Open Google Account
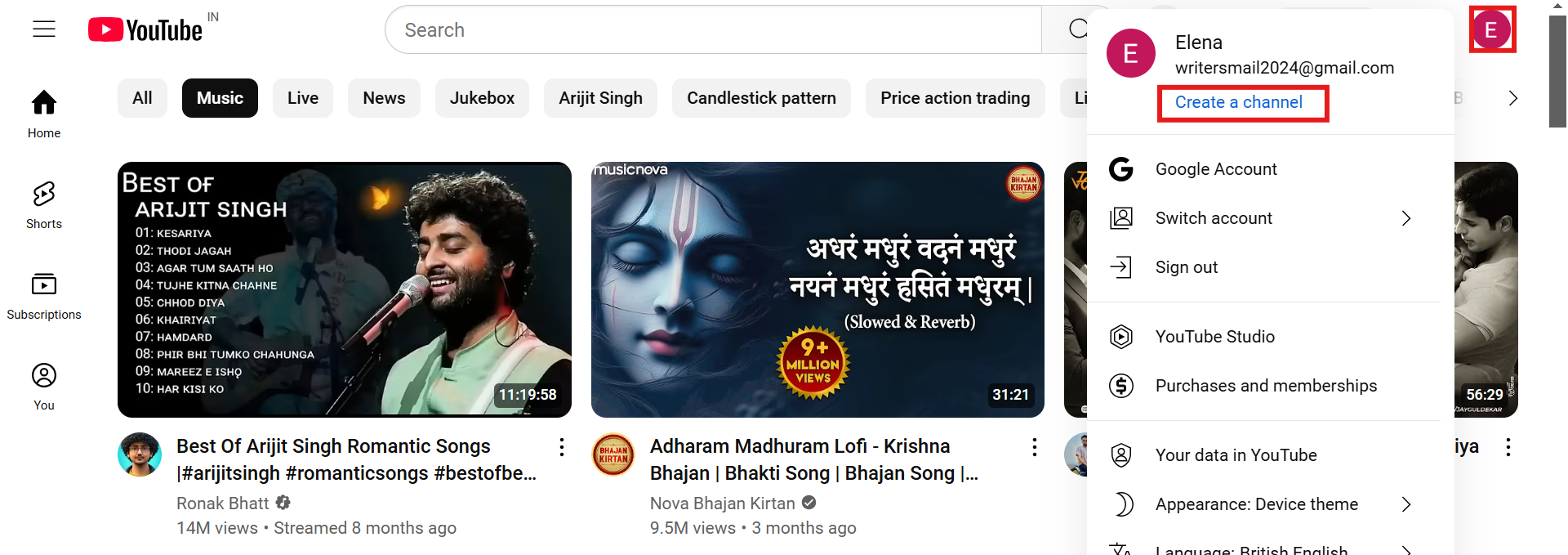The image size is (1568, 555). click(x=1215, y=169)
